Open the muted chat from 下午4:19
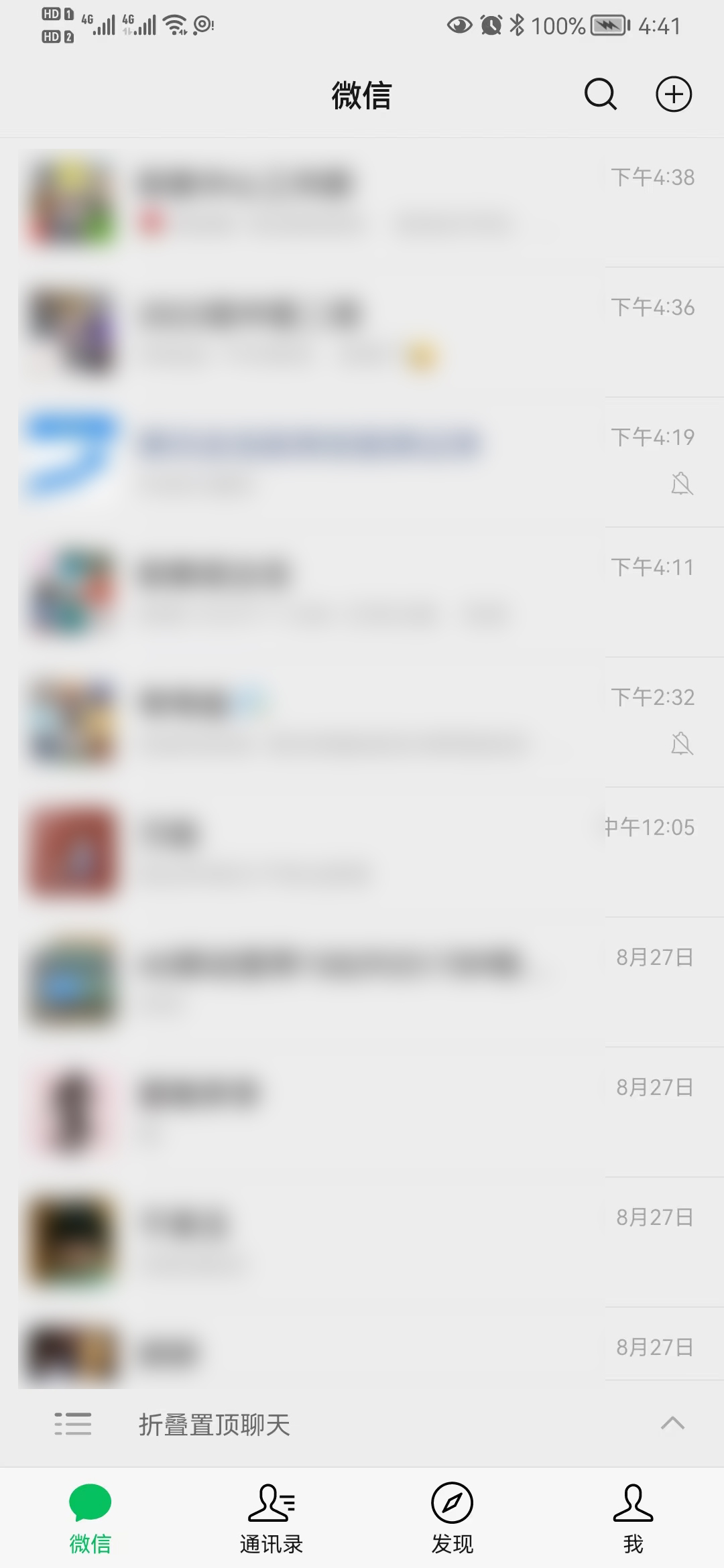Viewport: 724px width, 1568px height. (362, 462)
